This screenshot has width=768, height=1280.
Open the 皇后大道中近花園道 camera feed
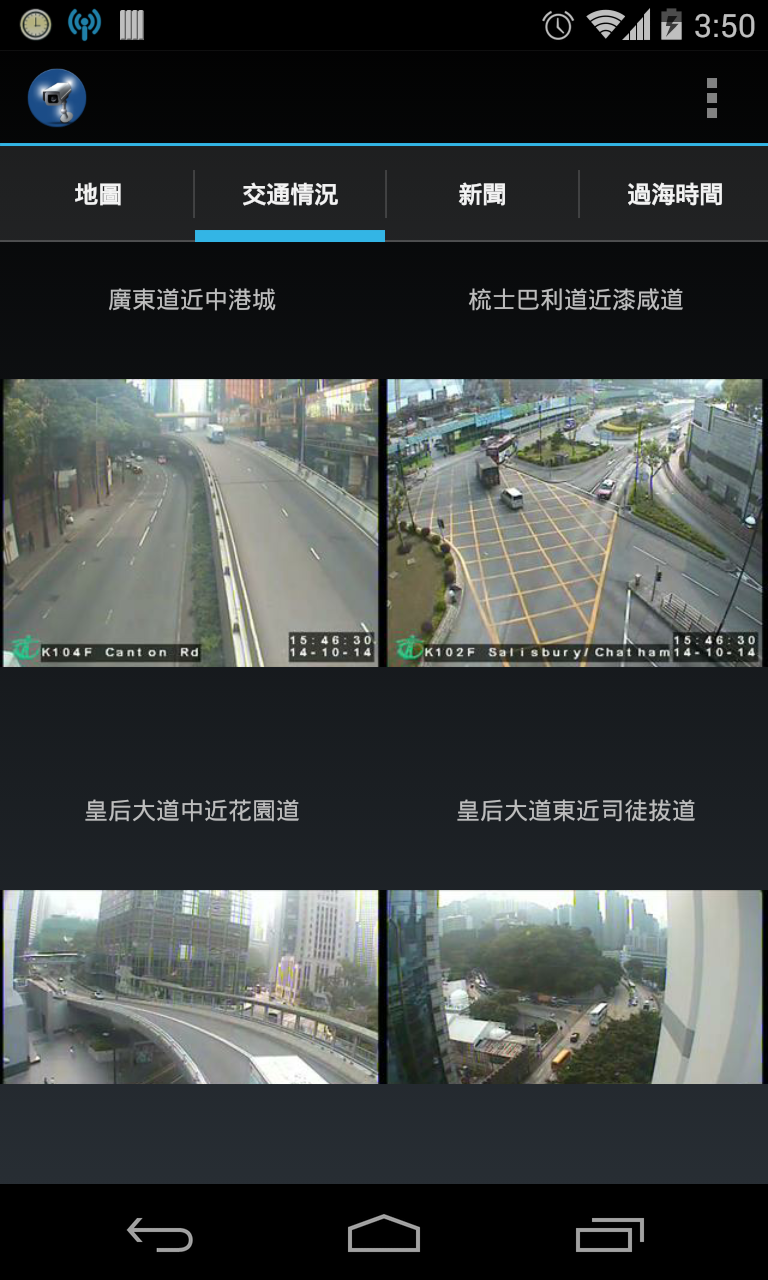click(x=191, y=986)
